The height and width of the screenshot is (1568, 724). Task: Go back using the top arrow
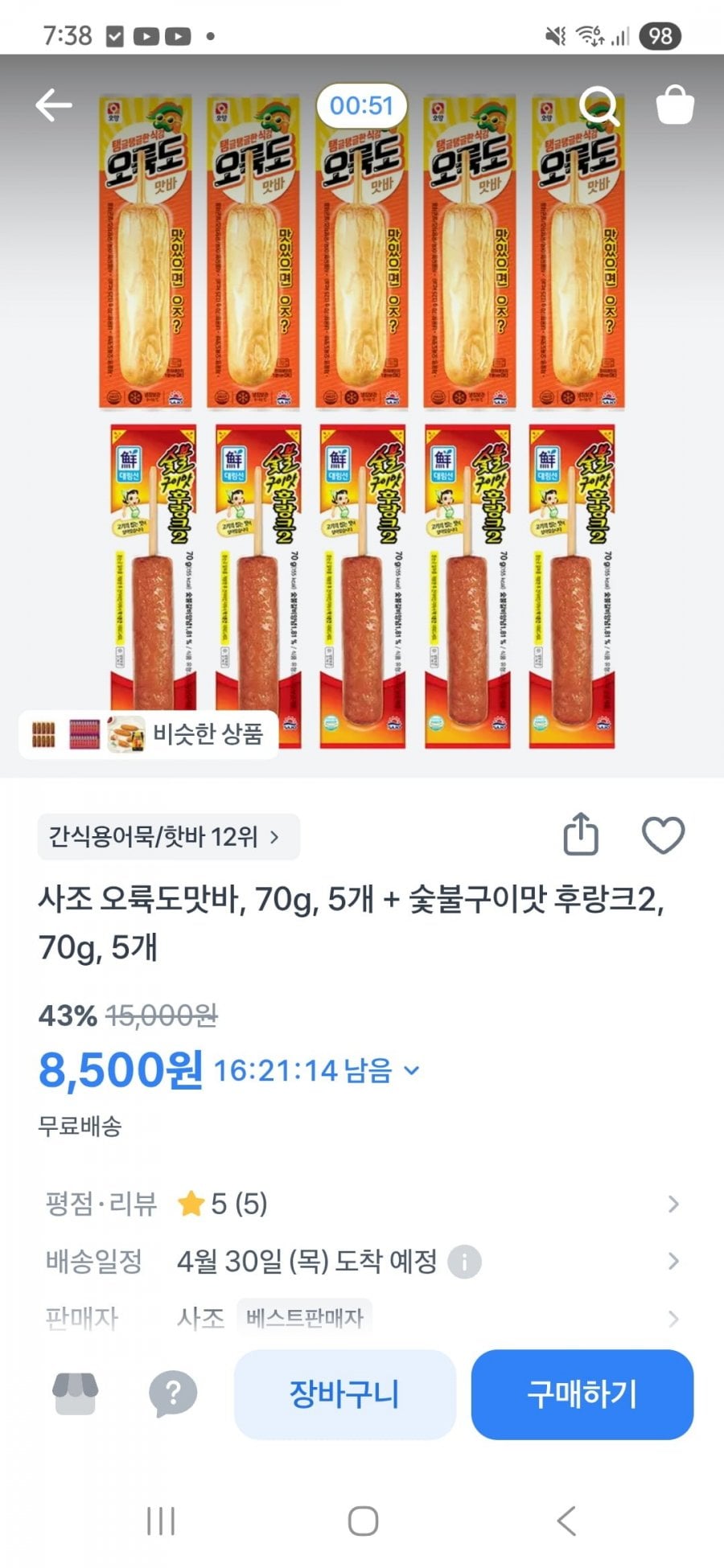(54, 105)
